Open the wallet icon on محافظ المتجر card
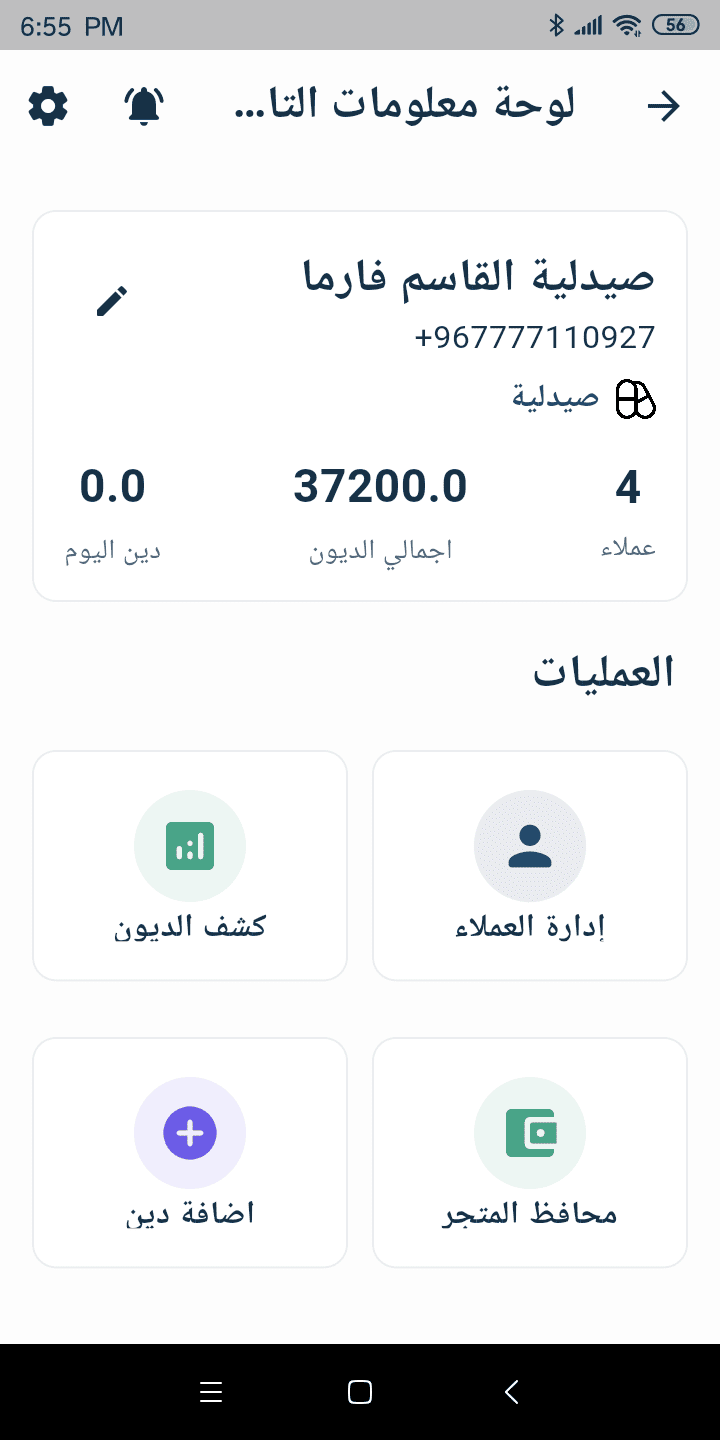The height and width of the screenshot is (1440, 720). pyautogui.click(x=530, y=1132)
